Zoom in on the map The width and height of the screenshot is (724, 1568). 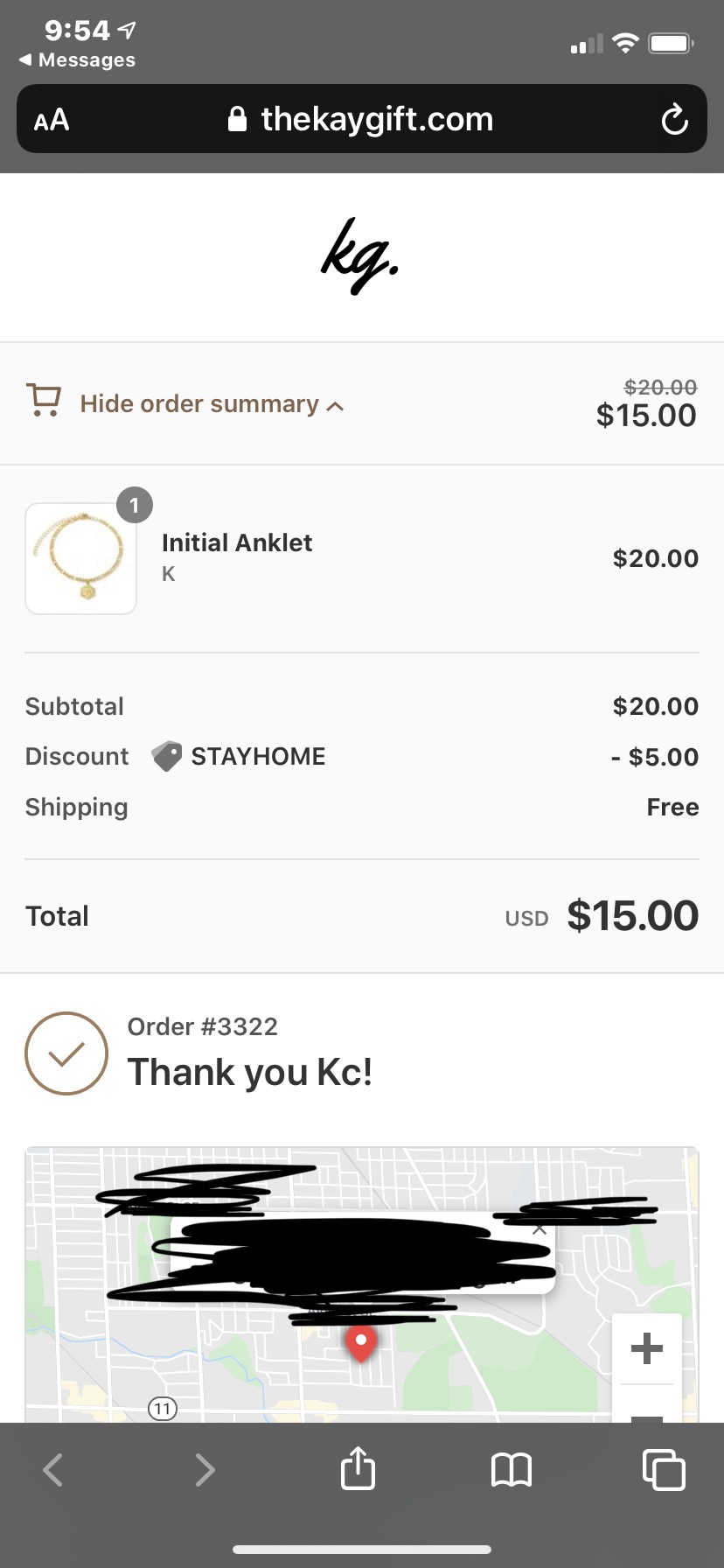coord(646,1348)
